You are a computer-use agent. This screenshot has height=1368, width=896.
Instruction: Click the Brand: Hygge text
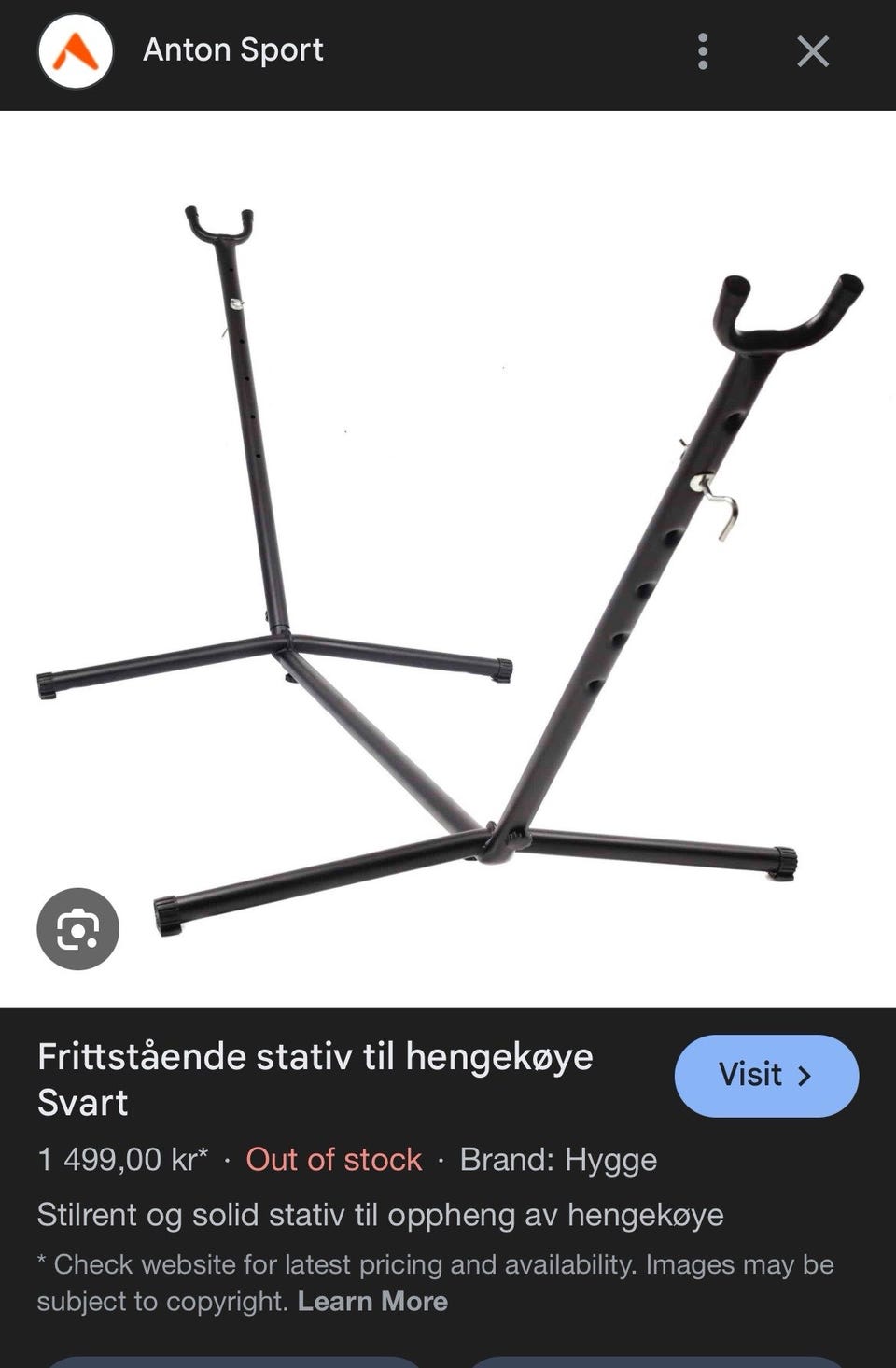pos(558,1160)
